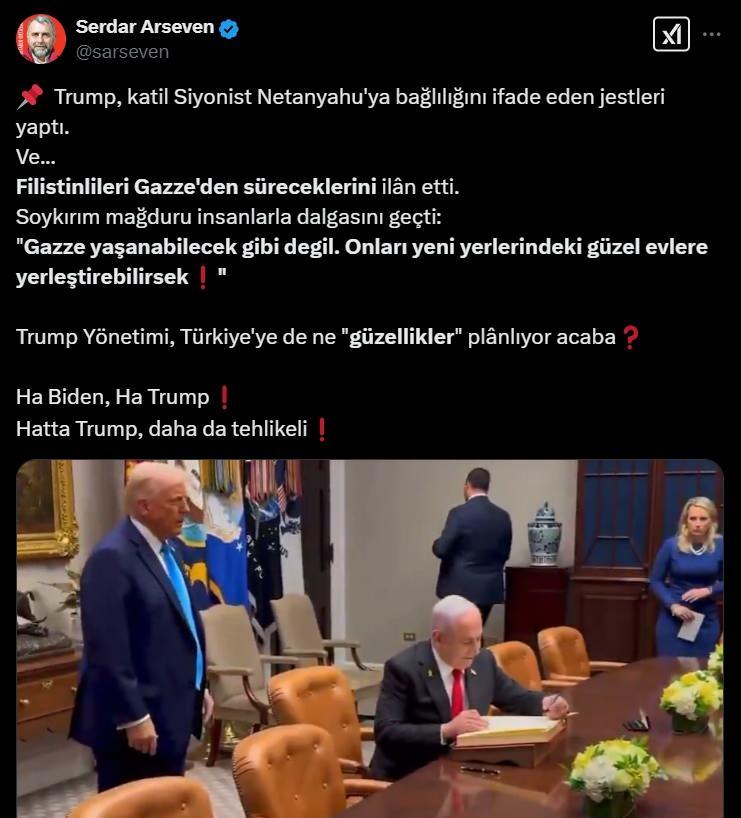Click the blue verified badge beside Serdar Arseven
The image size is (741, 818).
click(x=229, y=29)
